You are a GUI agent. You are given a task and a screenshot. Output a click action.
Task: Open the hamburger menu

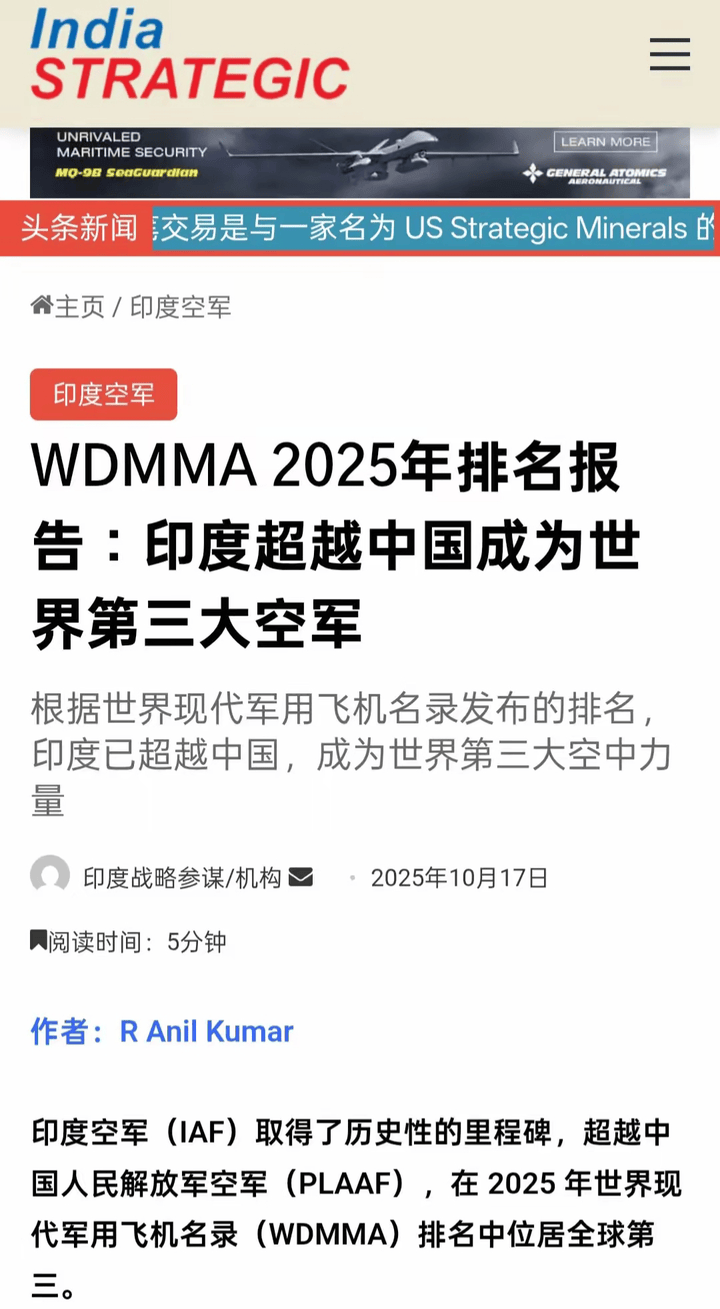[x=669, y=54]
